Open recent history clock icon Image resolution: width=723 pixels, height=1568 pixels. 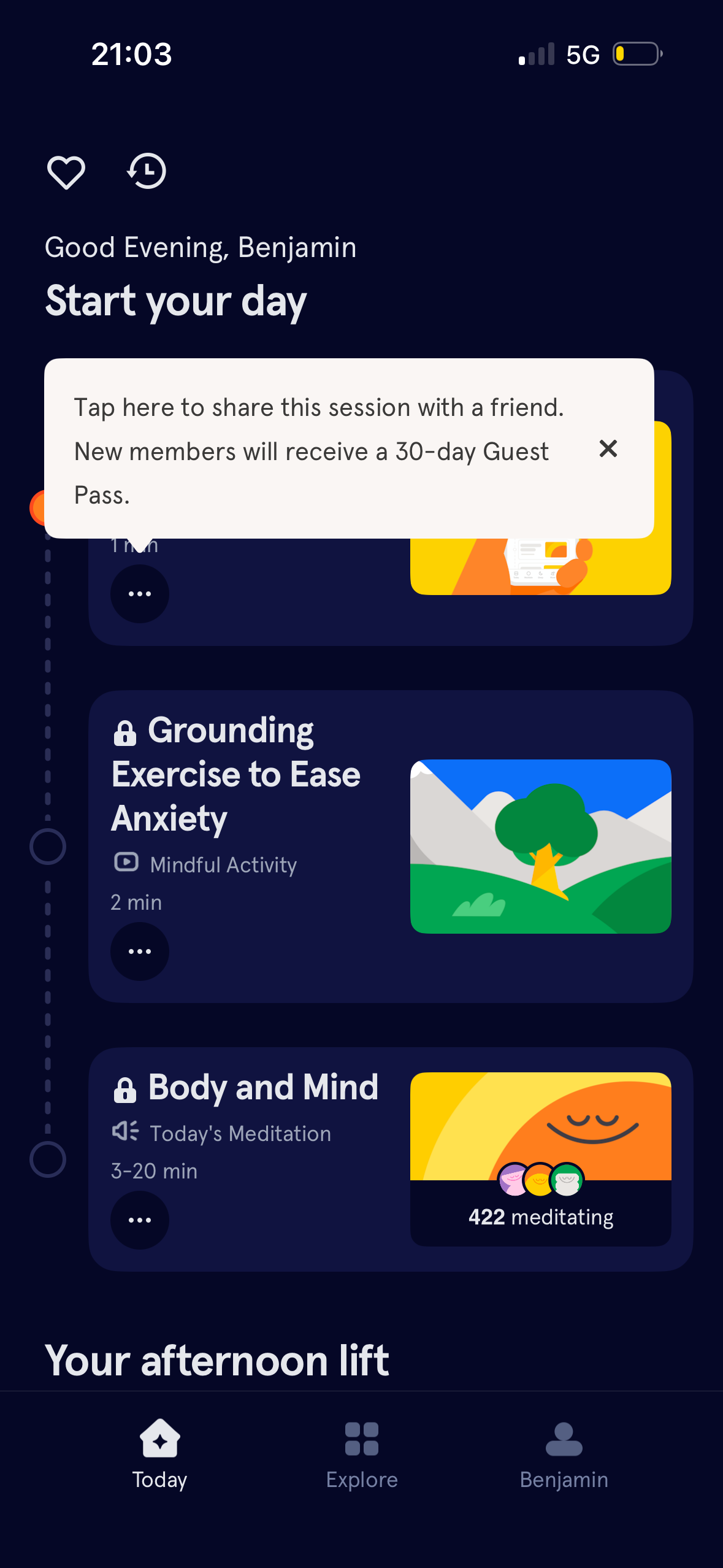(147, 171)
